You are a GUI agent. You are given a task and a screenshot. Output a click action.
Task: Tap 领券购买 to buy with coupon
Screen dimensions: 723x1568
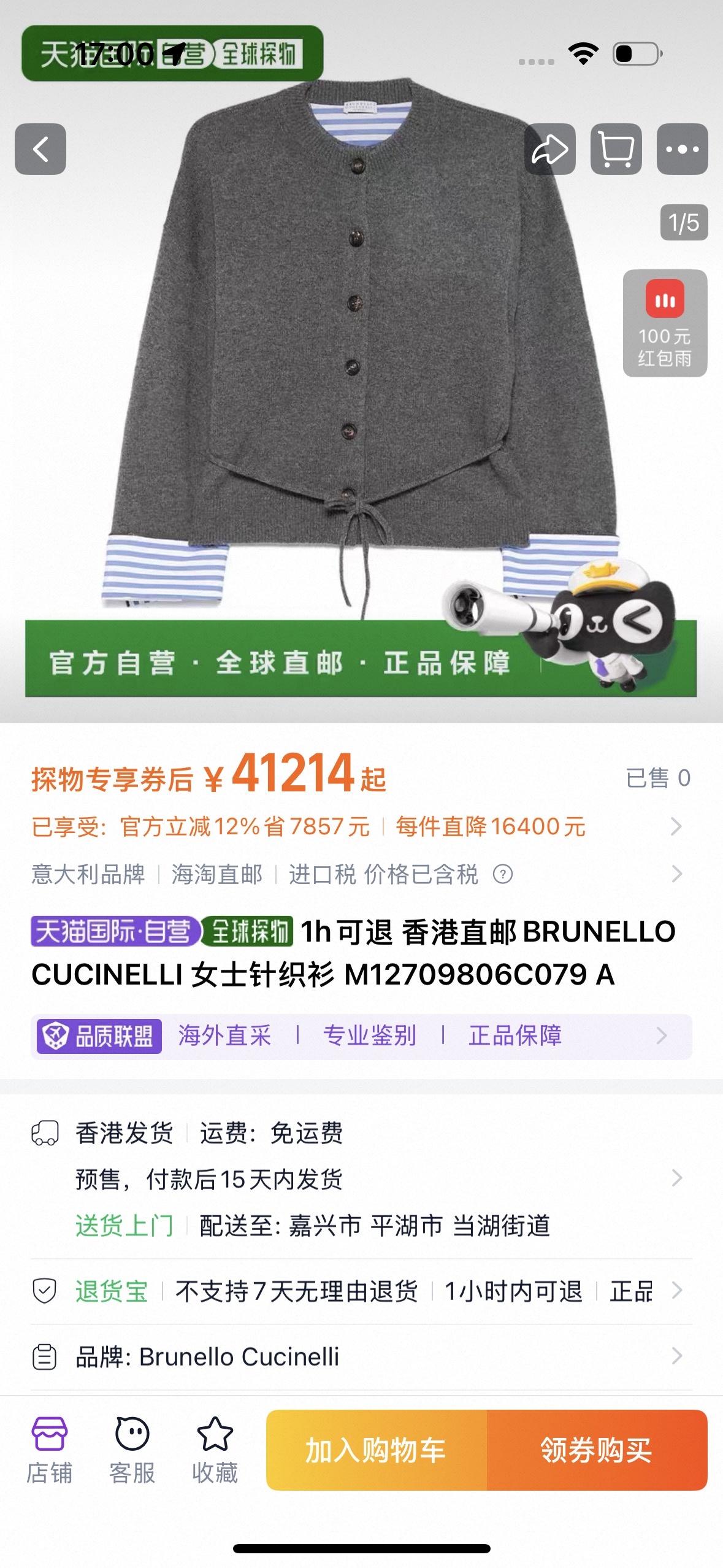pyautogui.click(x=596, y=1450)
